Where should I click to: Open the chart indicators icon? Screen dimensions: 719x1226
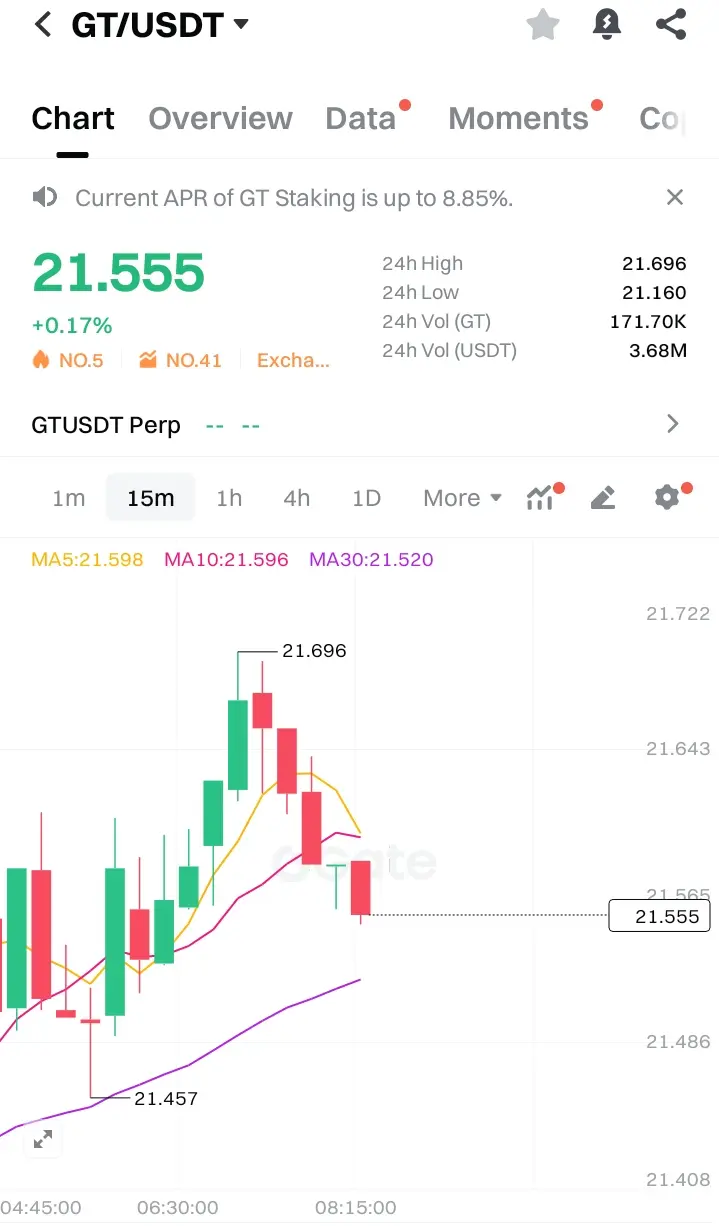click(540, 498)
